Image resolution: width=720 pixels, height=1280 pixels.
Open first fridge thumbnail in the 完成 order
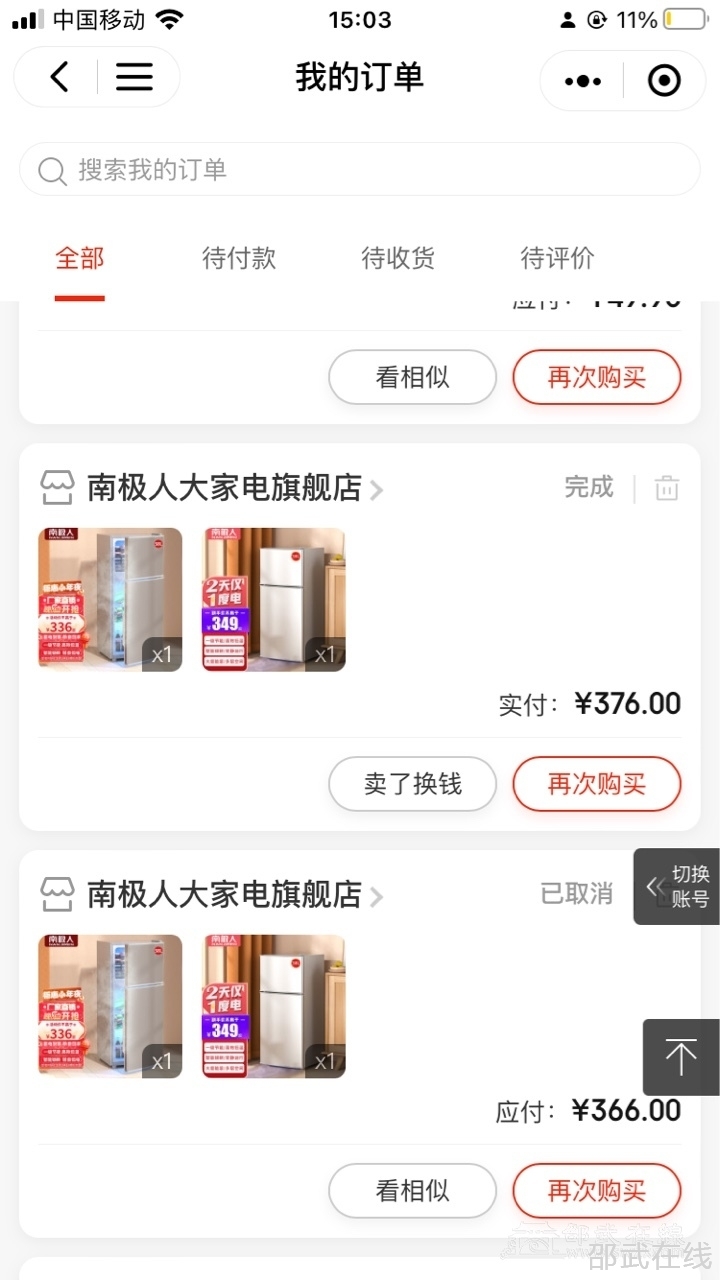(x=110, y=599)
